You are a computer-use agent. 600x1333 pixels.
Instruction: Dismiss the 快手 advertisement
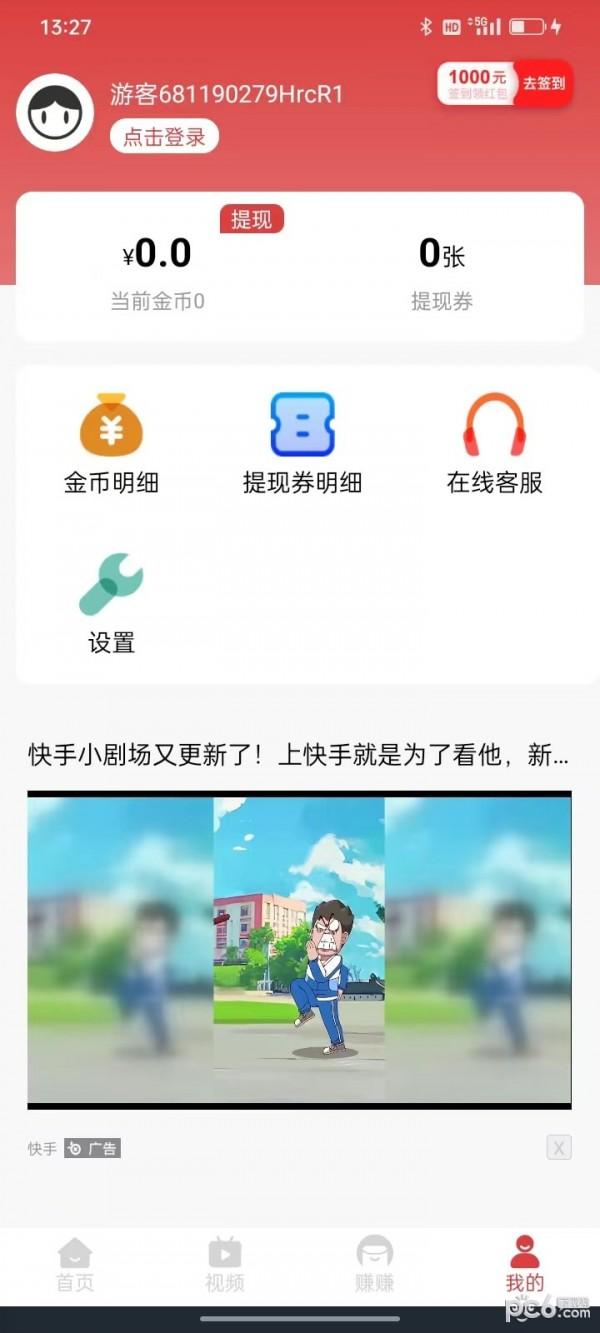(x=558, y=1147)
